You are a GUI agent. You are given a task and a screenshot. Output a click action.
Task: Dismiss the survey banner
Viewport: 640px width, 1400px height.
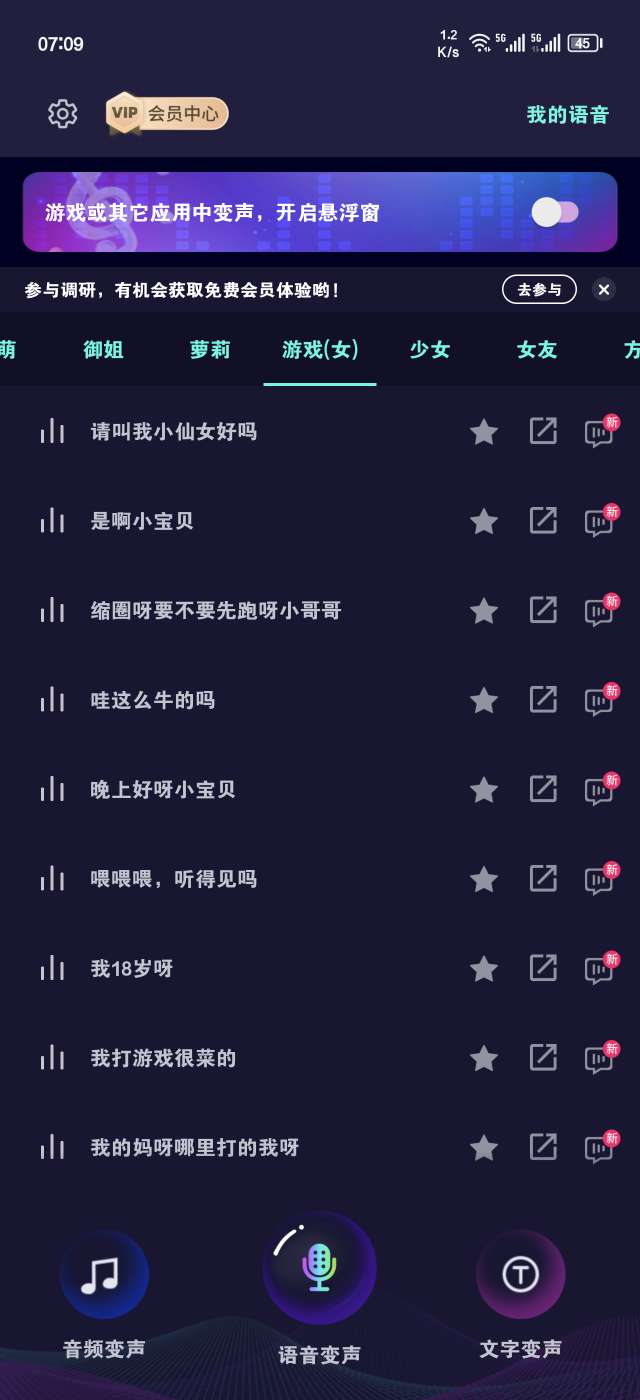(x=604, y=290)
